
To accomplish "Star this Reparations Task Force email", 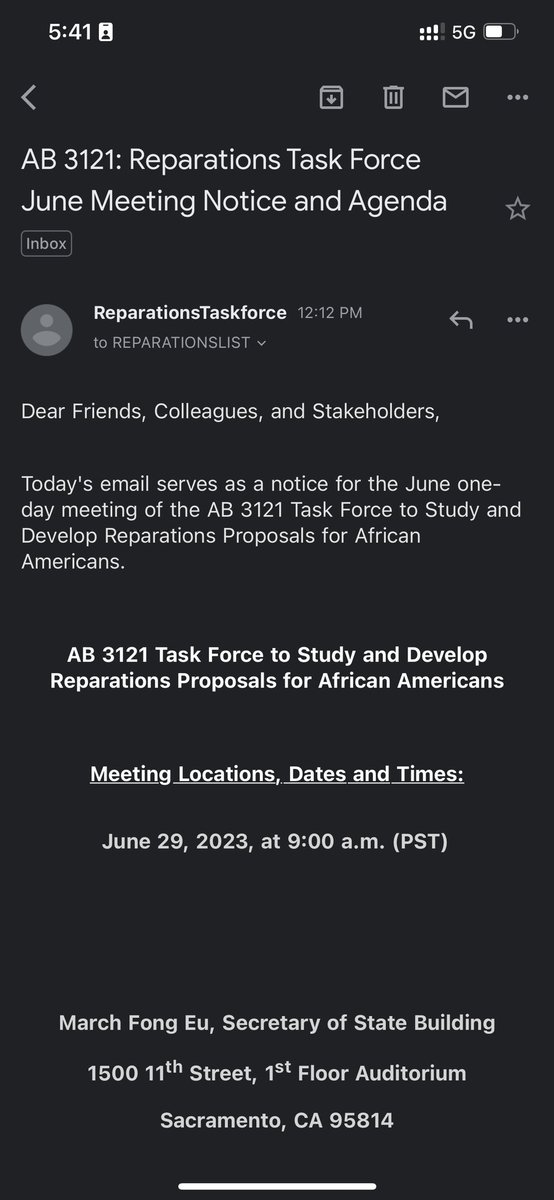I will tap(517, 209).
